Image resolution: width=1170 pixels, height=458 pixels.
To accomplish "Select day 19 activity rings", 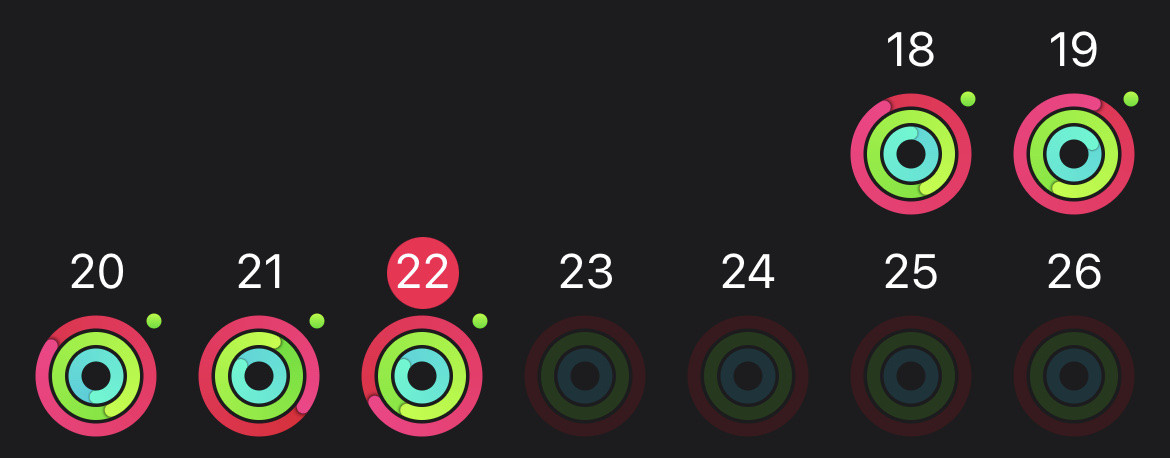I will pos(1073,154).
